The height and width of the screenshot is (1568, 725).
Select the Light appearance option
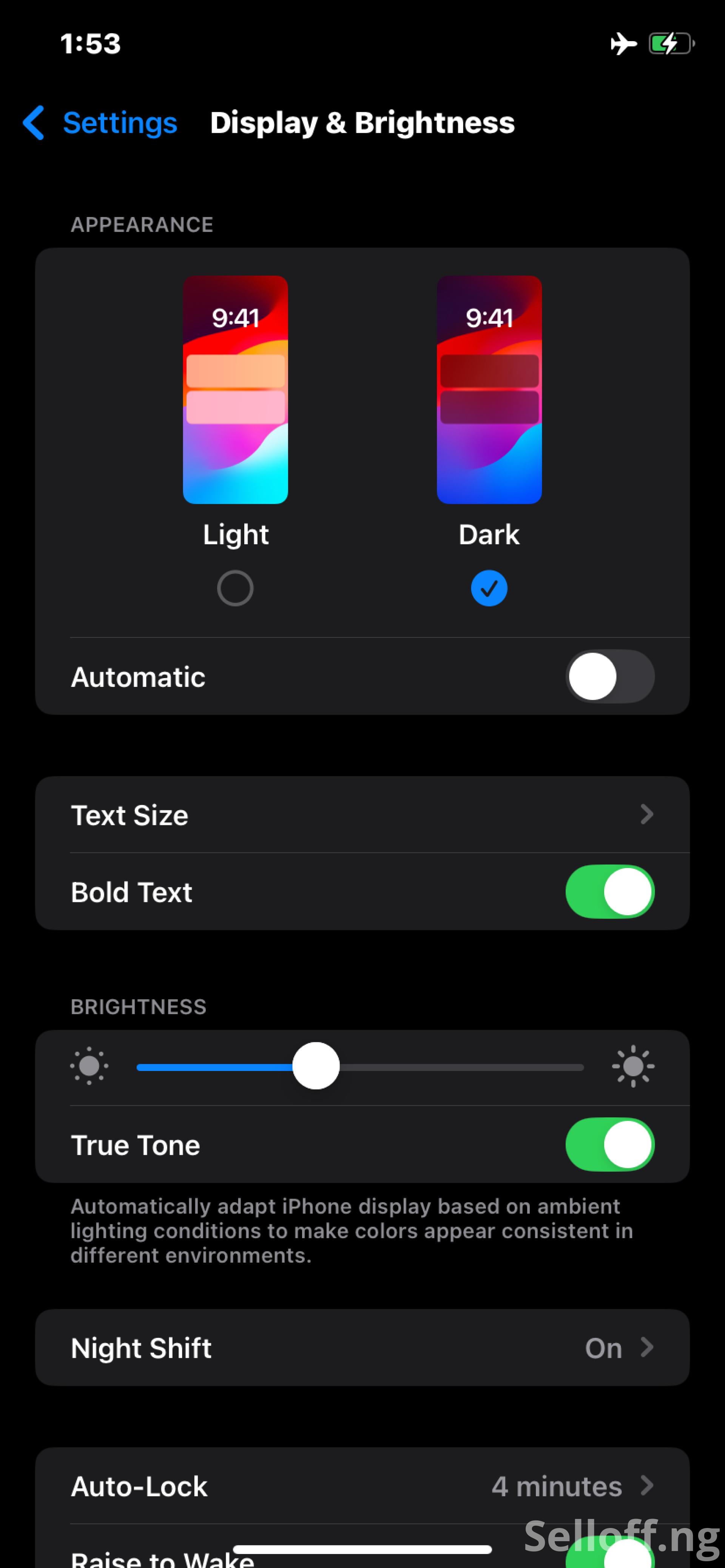(x=235, y=588)
